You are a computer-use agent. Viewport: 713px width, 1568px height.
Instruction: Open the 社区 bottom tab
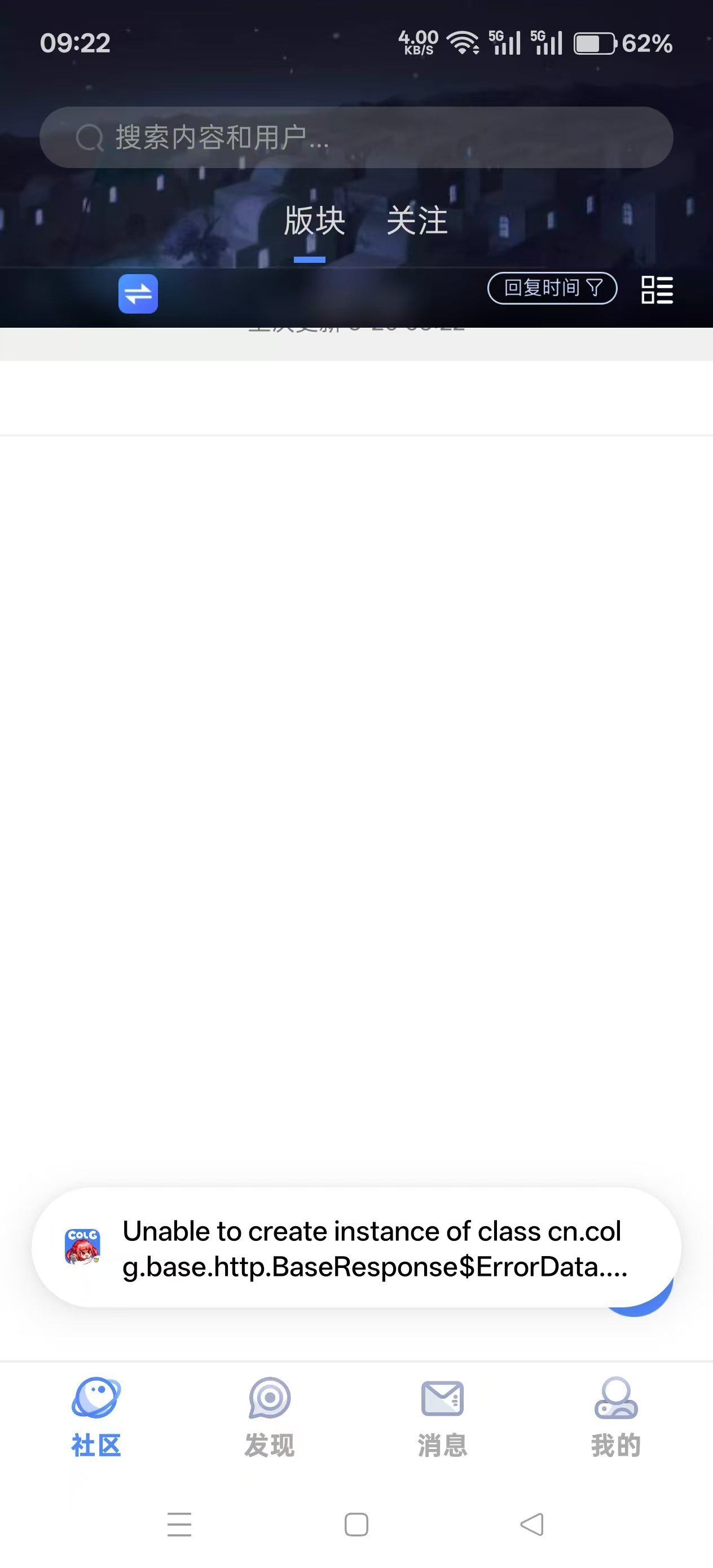point(96,1417)
